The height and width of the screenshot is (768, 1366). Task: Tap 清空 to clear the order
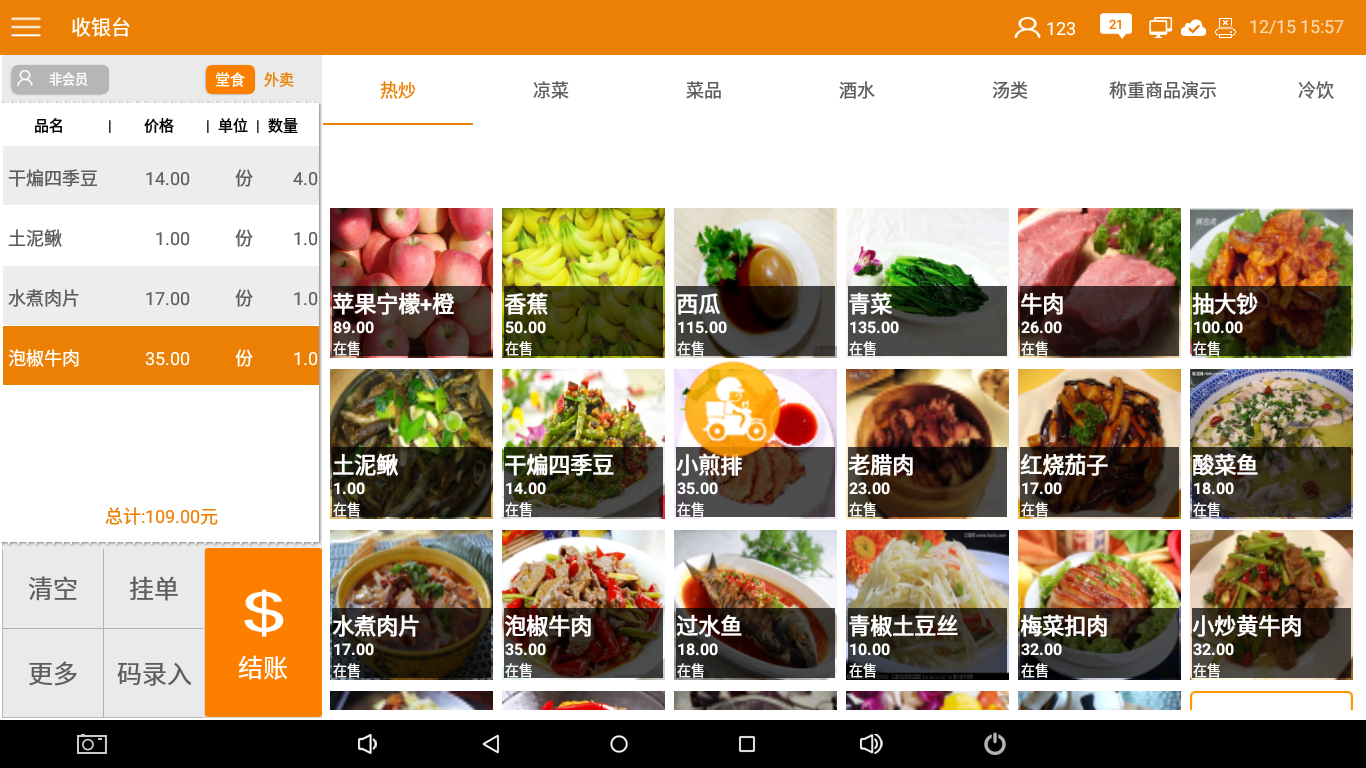pyautogui.click(x=53, y=589)
